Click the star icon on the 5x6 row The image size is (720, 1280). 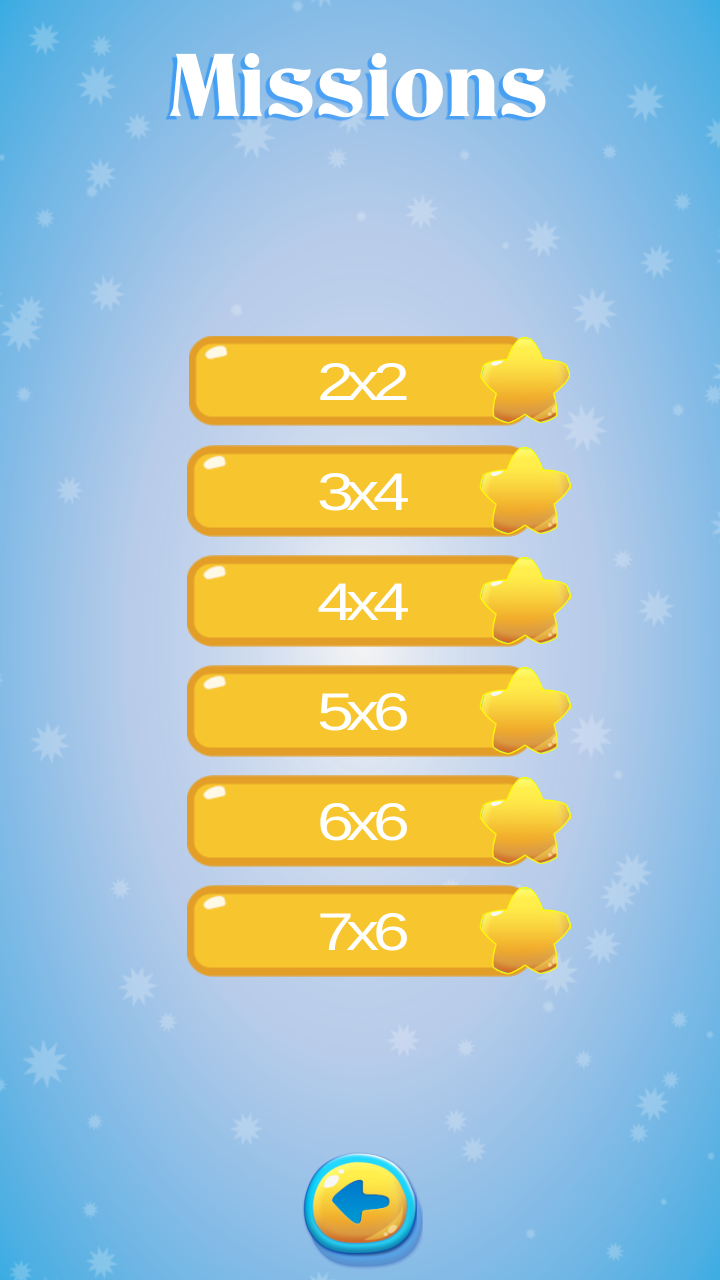[525, 713]
